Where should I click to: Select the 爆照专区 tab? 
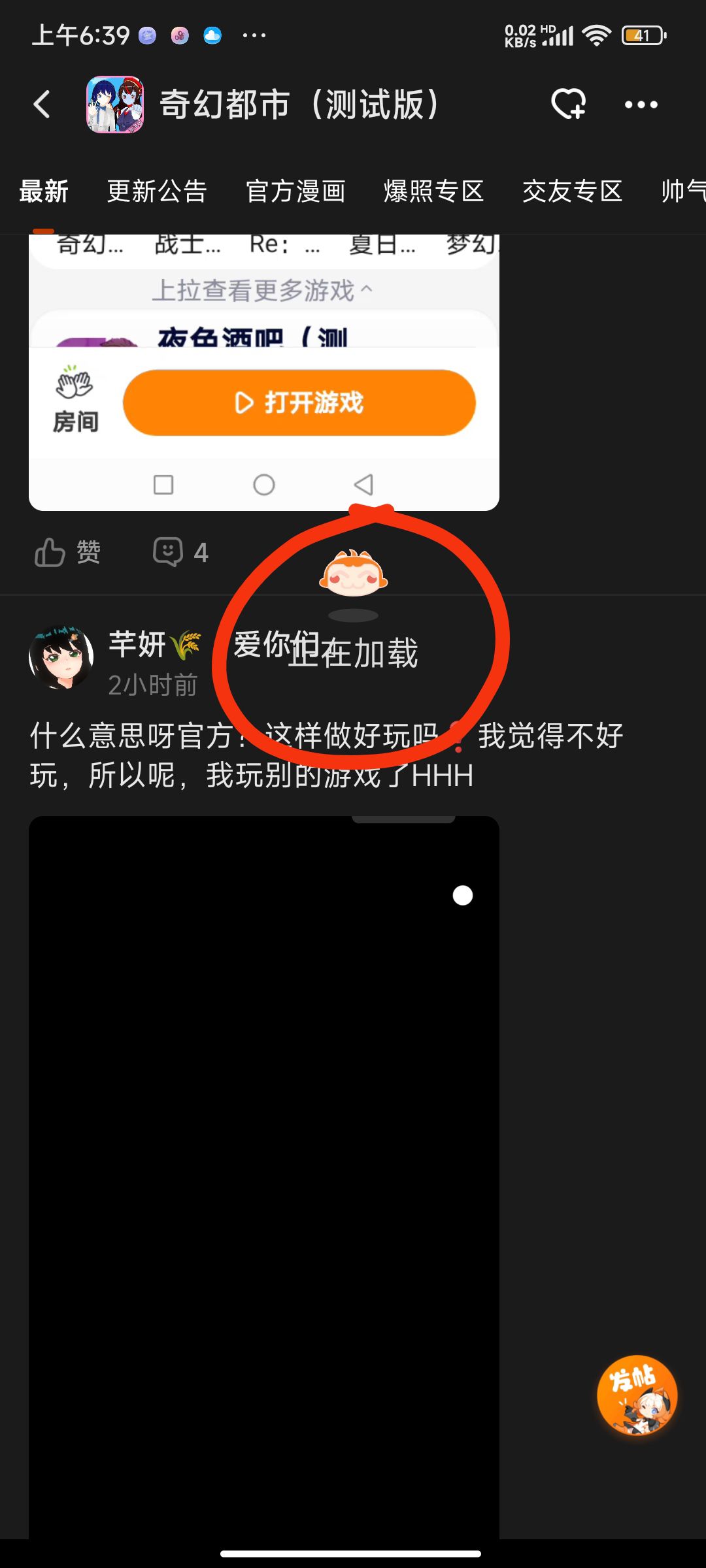pos(434,191)
